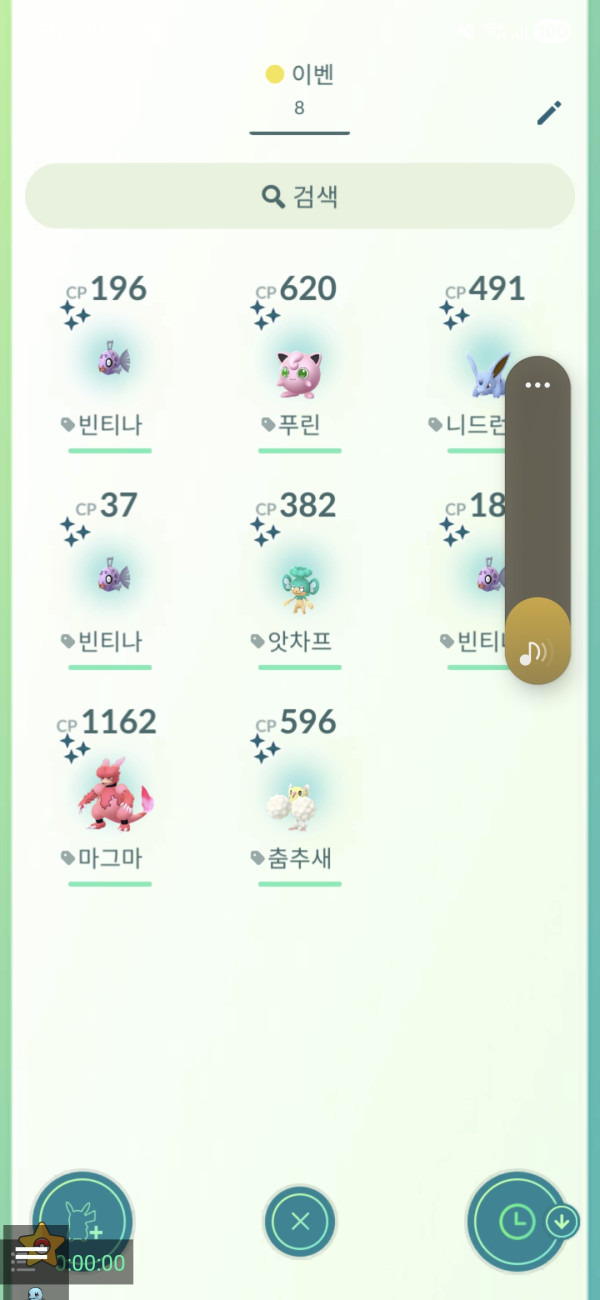The image size is (600, 1300).
Task: Open 푸린 with CP 620
Action: coord(299,370)
